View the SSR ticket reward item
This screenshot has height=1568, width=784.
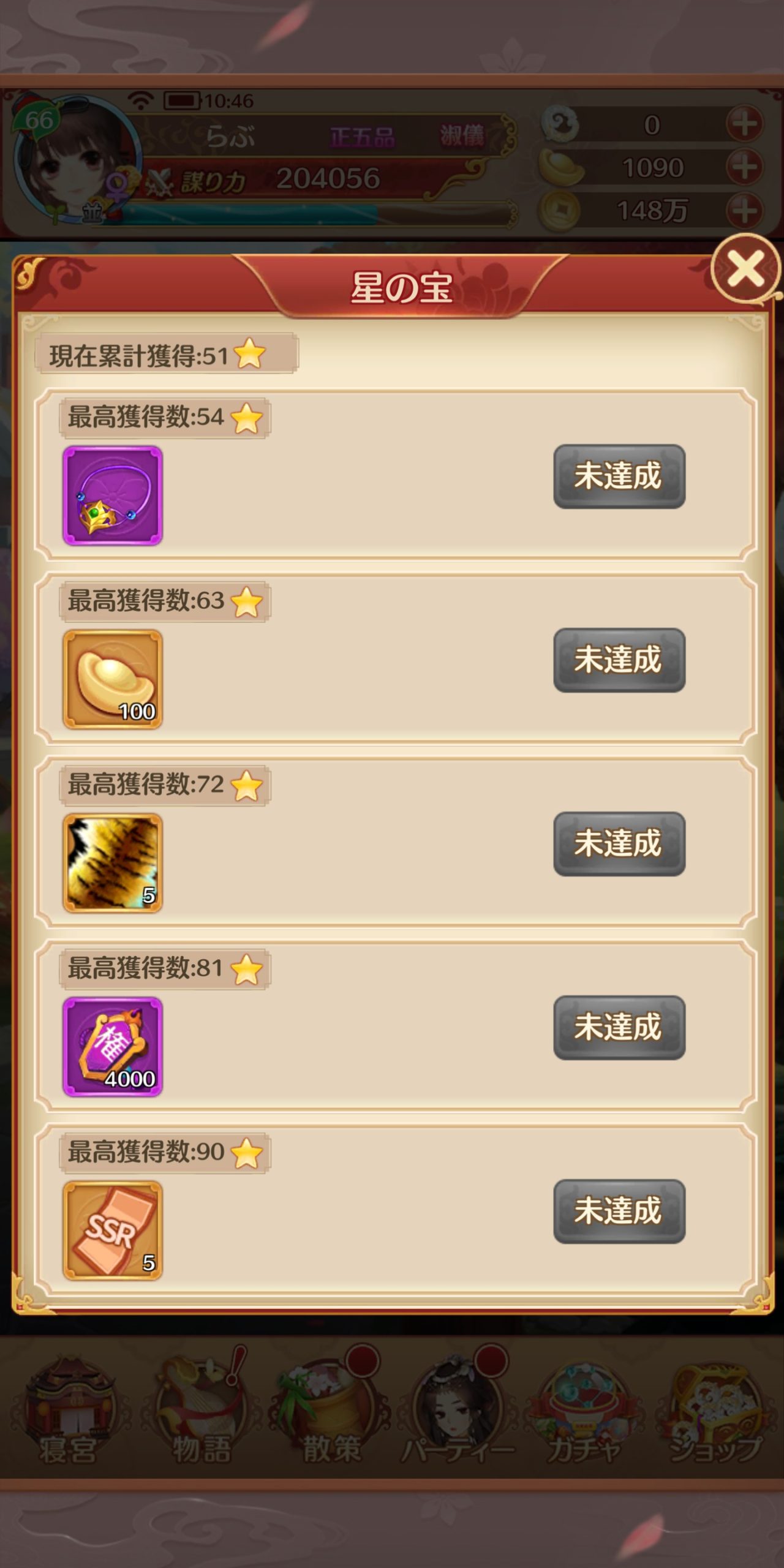113,1231
